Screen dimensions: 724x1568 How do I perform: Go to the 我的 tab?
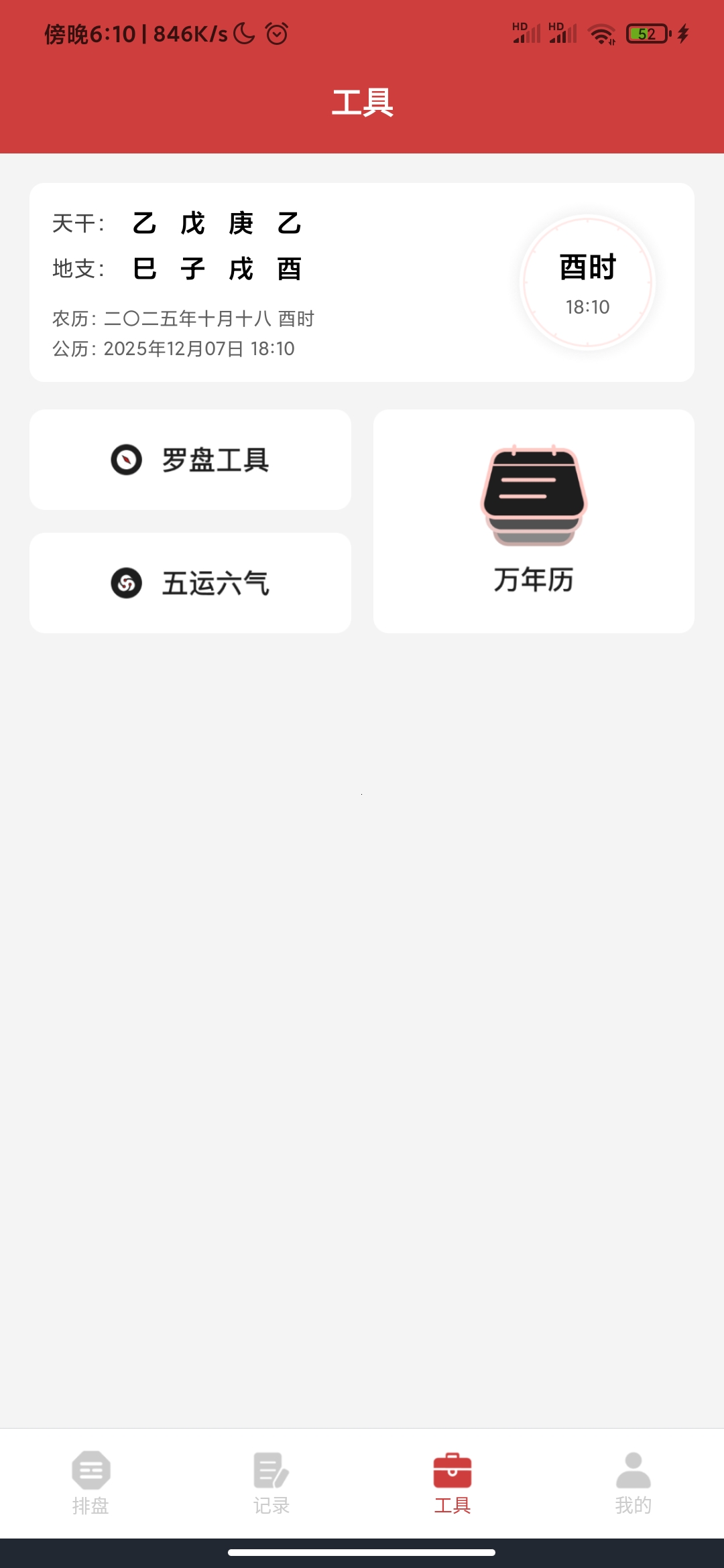pos(633,1483)
